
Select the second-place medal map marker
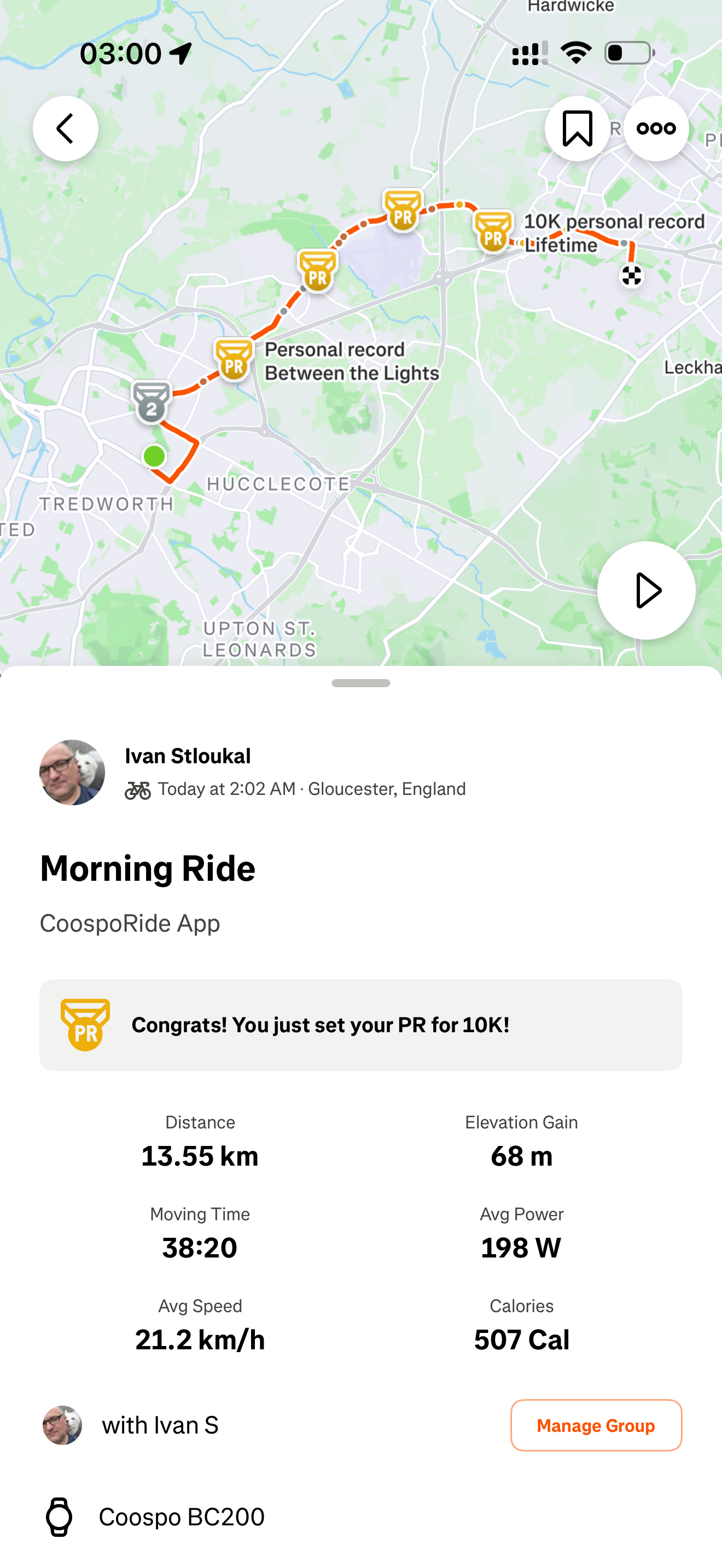152,402
